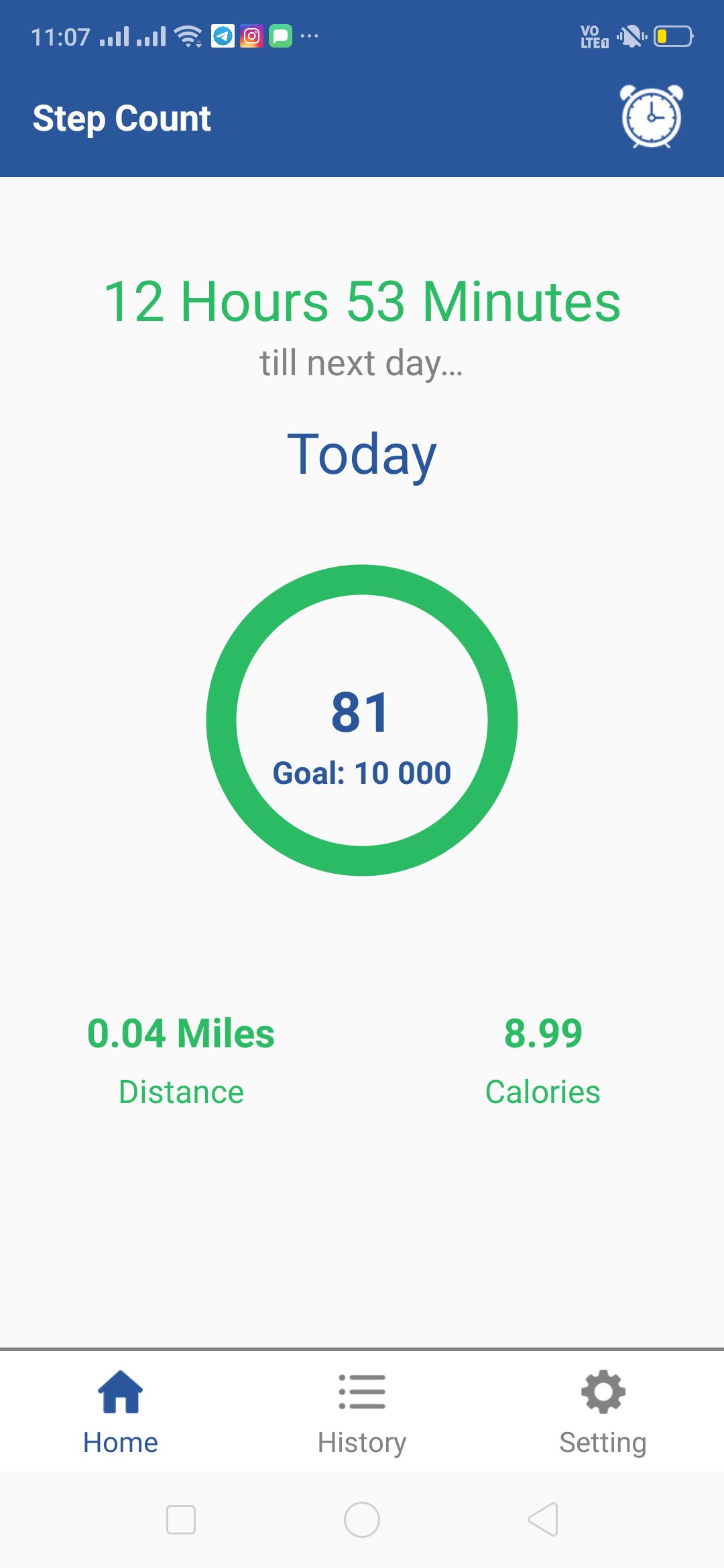Tap the system back button
724x1568 pixels.
[x=543, y=1519]
